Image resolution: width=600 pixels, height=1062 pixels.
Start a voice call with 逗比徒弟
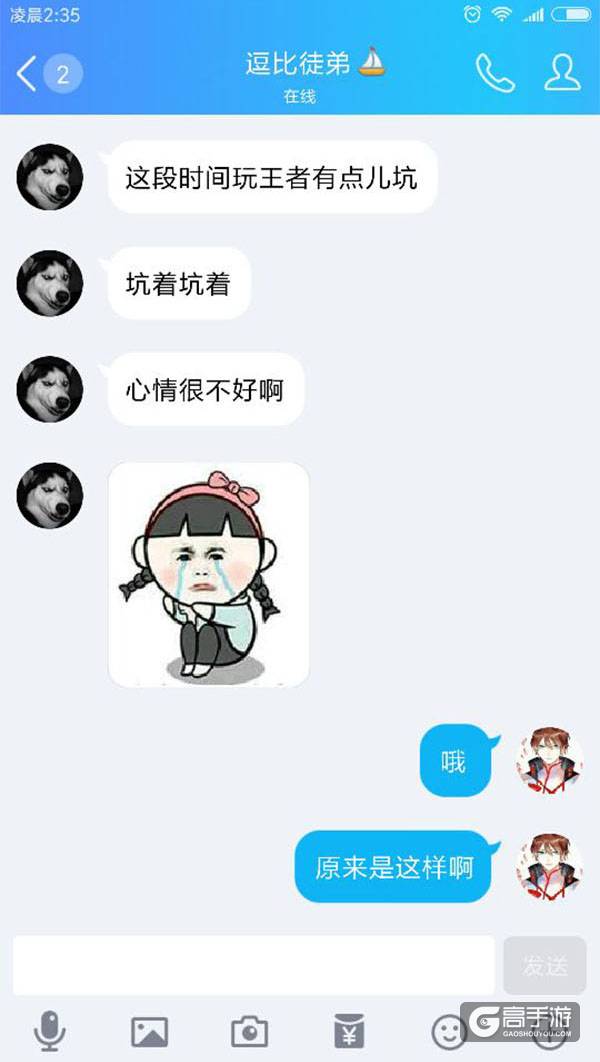(x=494, y=73)
